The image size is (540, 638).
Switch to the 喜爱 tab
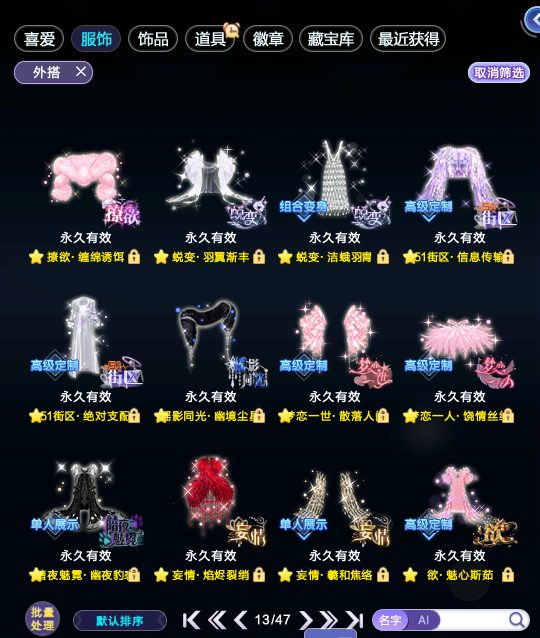pos(39,39)
